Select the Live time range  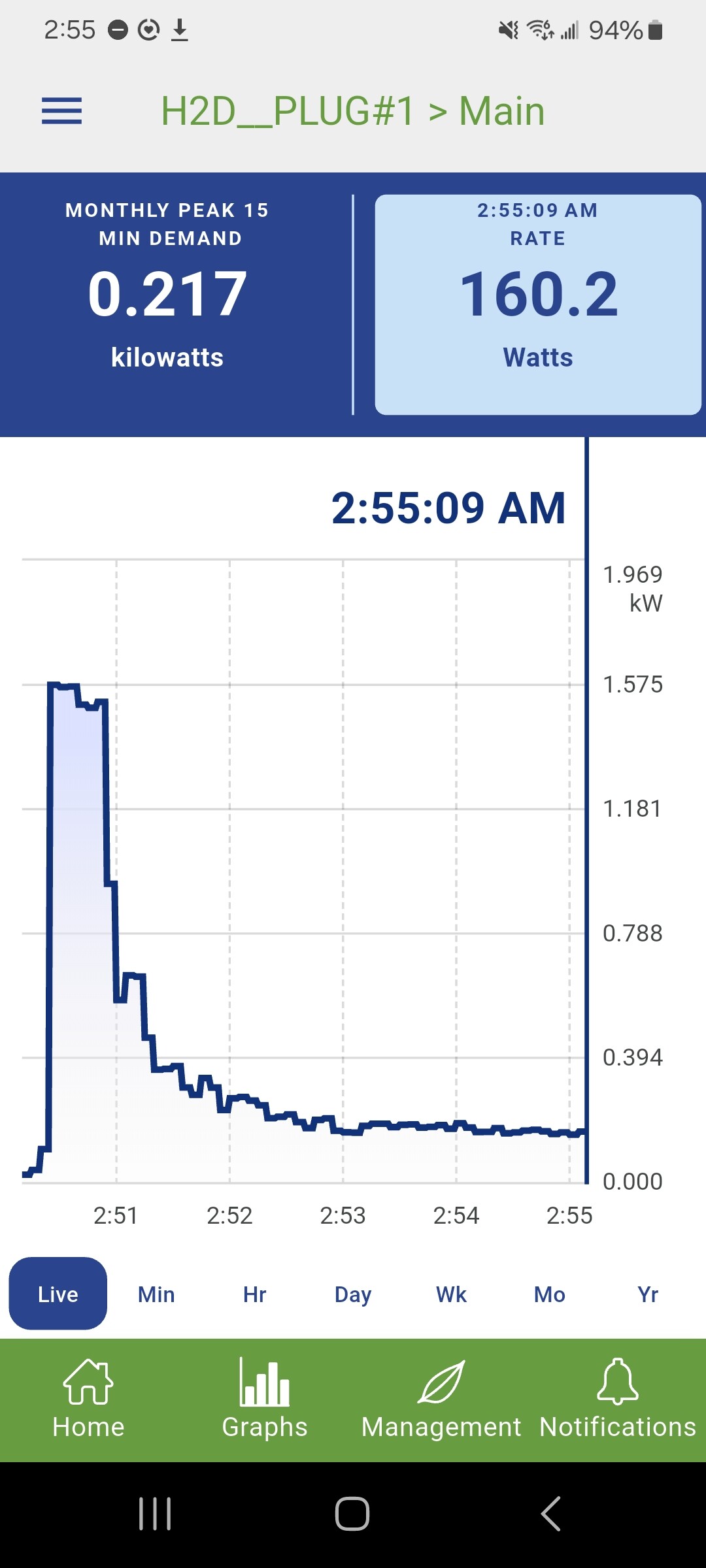[x=58, y=1294]
